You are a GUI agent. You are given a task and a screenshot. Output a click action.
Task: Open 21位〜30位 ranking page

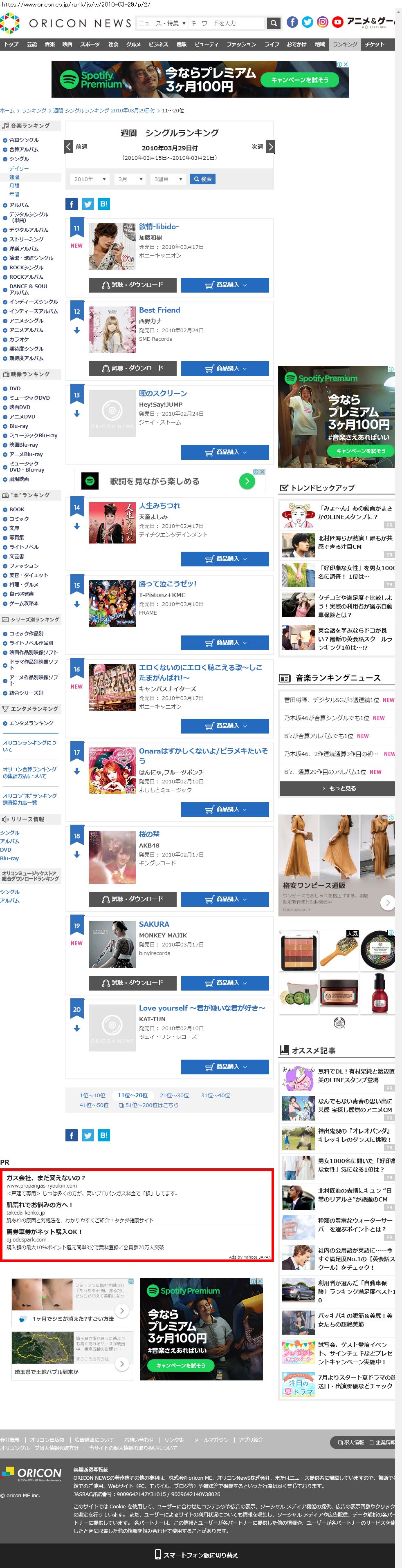tap(174, 1095)
